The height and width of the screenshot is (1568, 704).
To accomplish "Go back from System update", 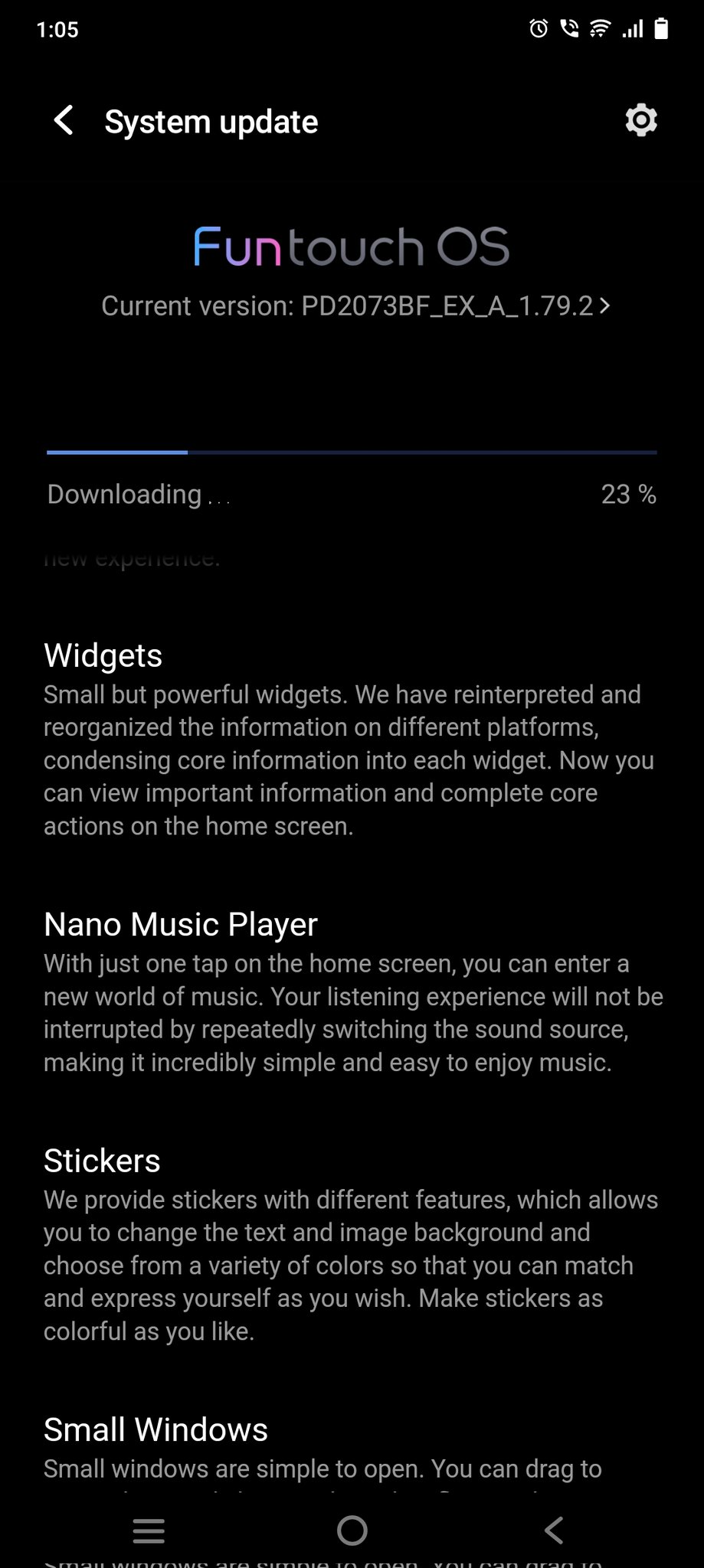I will pyautogui.click(x=64, y=121).
